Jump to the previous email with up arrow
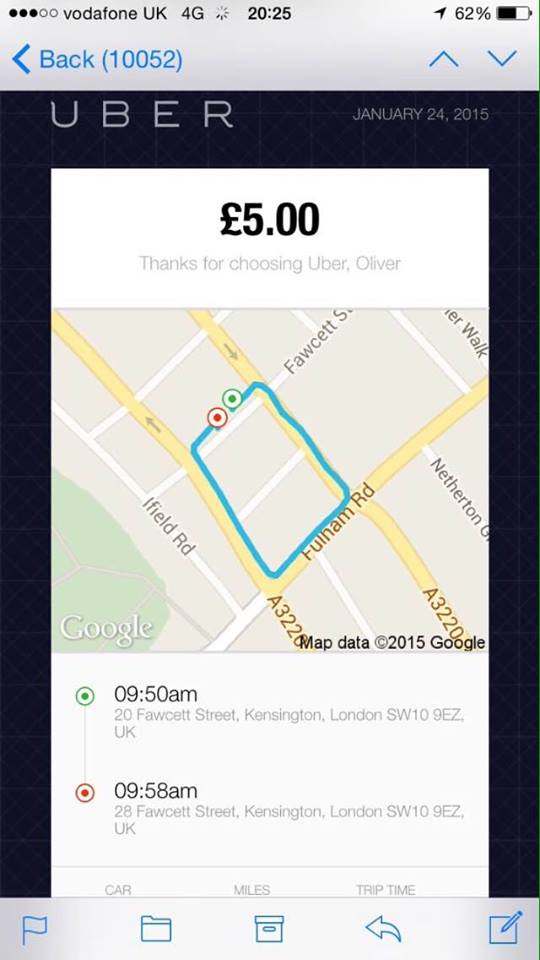The height and width of the screenshot is (960, 540). click(444, 59)
